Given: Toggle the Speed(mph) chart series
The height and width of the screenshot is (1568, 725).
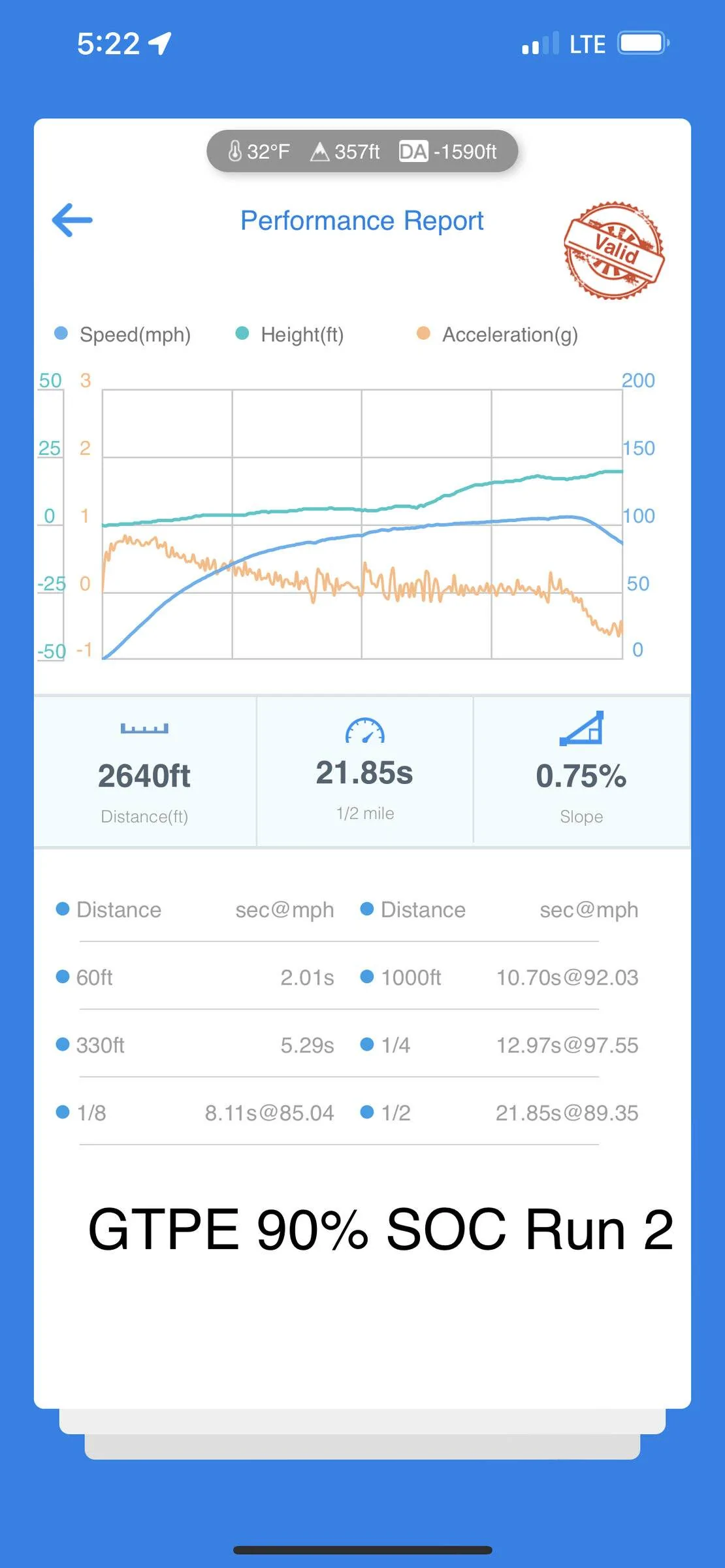Looking at the screenshot, I should point(123,335).
